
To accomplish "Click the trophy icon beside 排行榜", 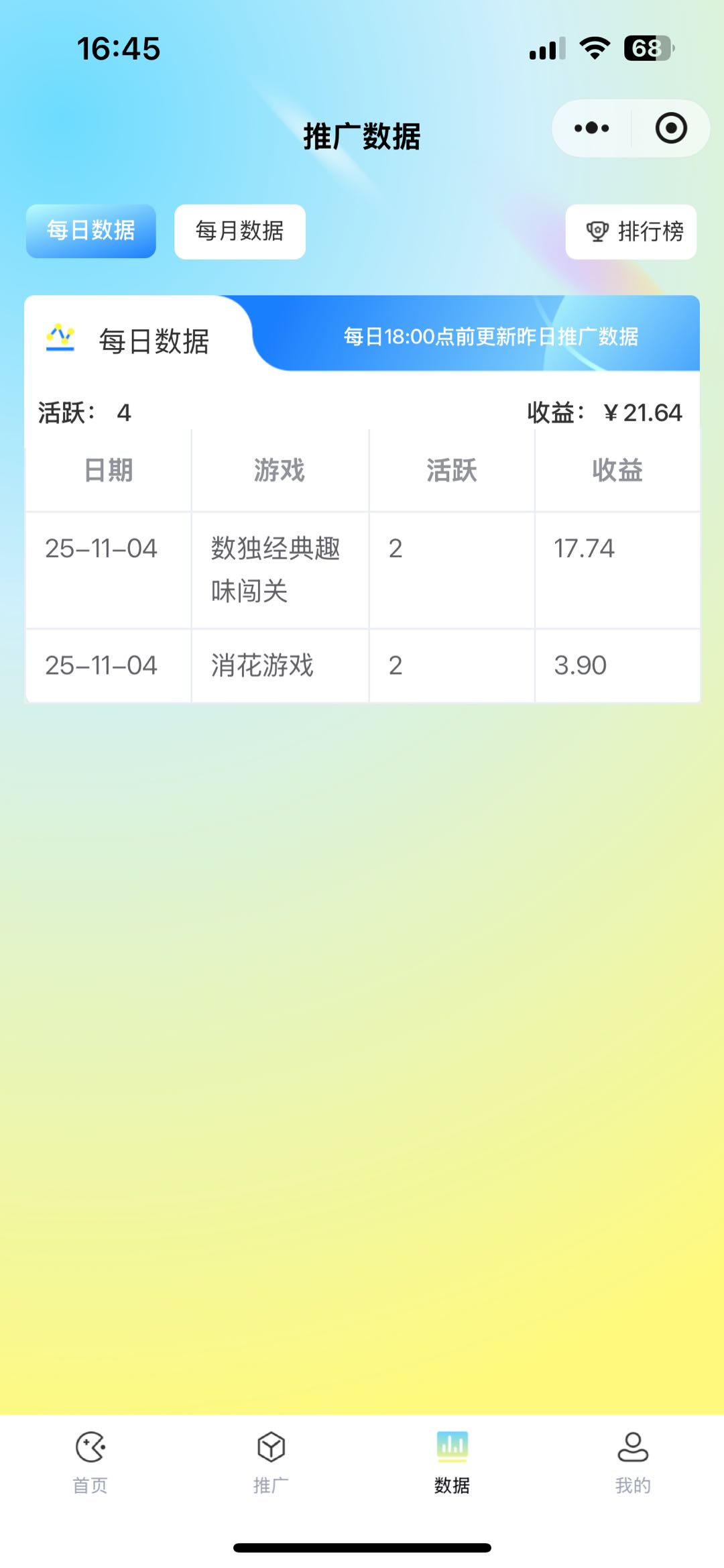I will [x=596, y=231].
